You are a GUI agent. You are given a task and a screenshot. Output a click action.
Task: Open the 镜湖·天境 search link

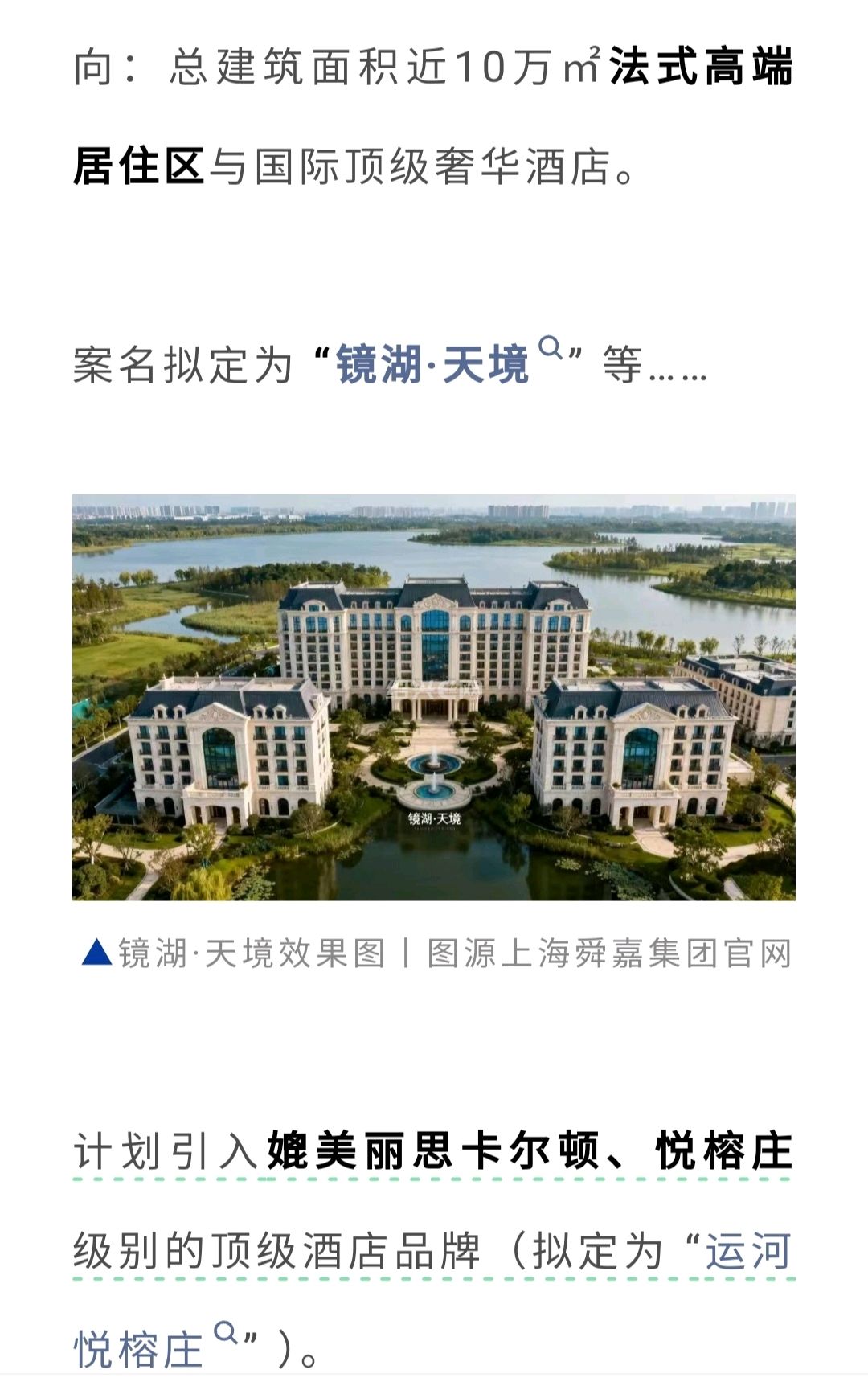tap(434, 365)
